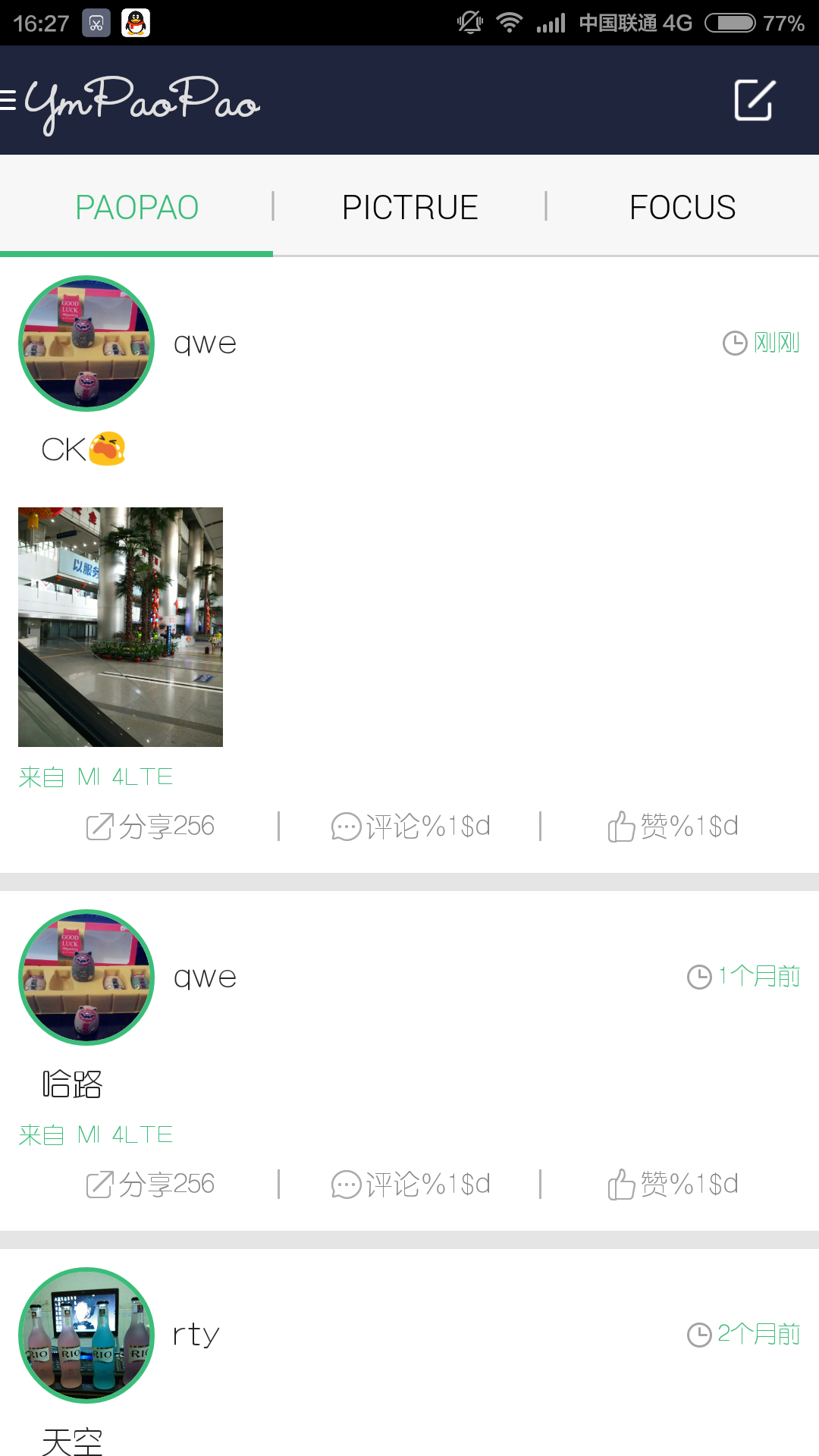Open the drawer menu button
The image size is (819, 1456).
[8, 100]
